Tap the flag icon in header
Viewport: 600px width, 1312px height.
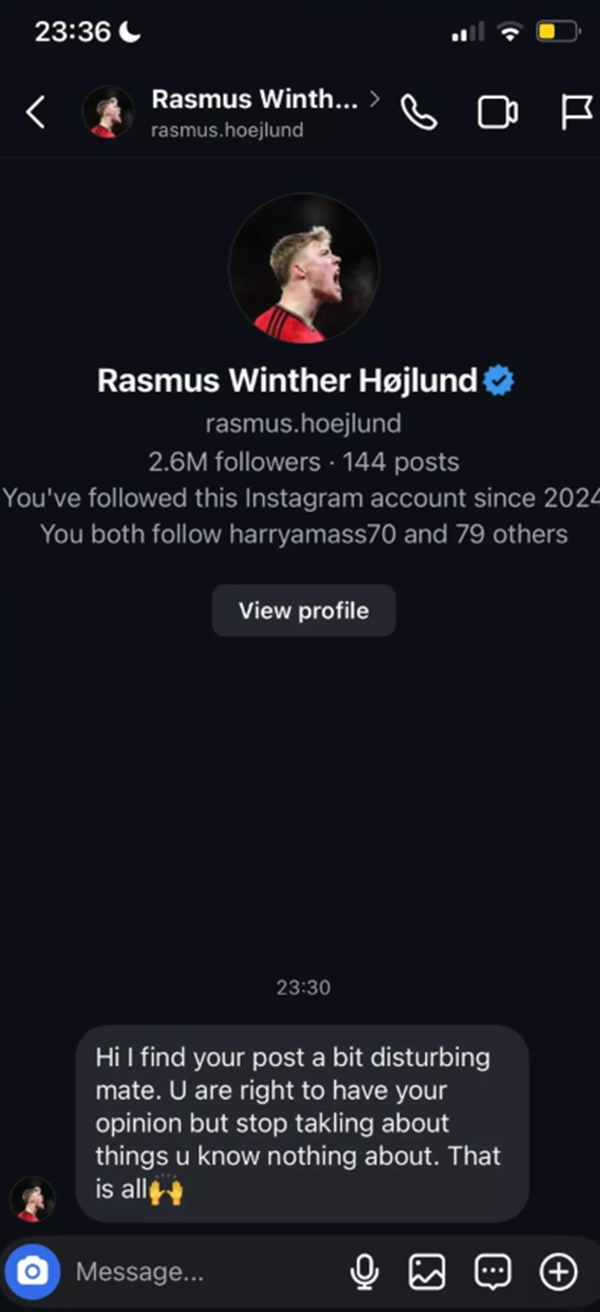tap(576, 113)
